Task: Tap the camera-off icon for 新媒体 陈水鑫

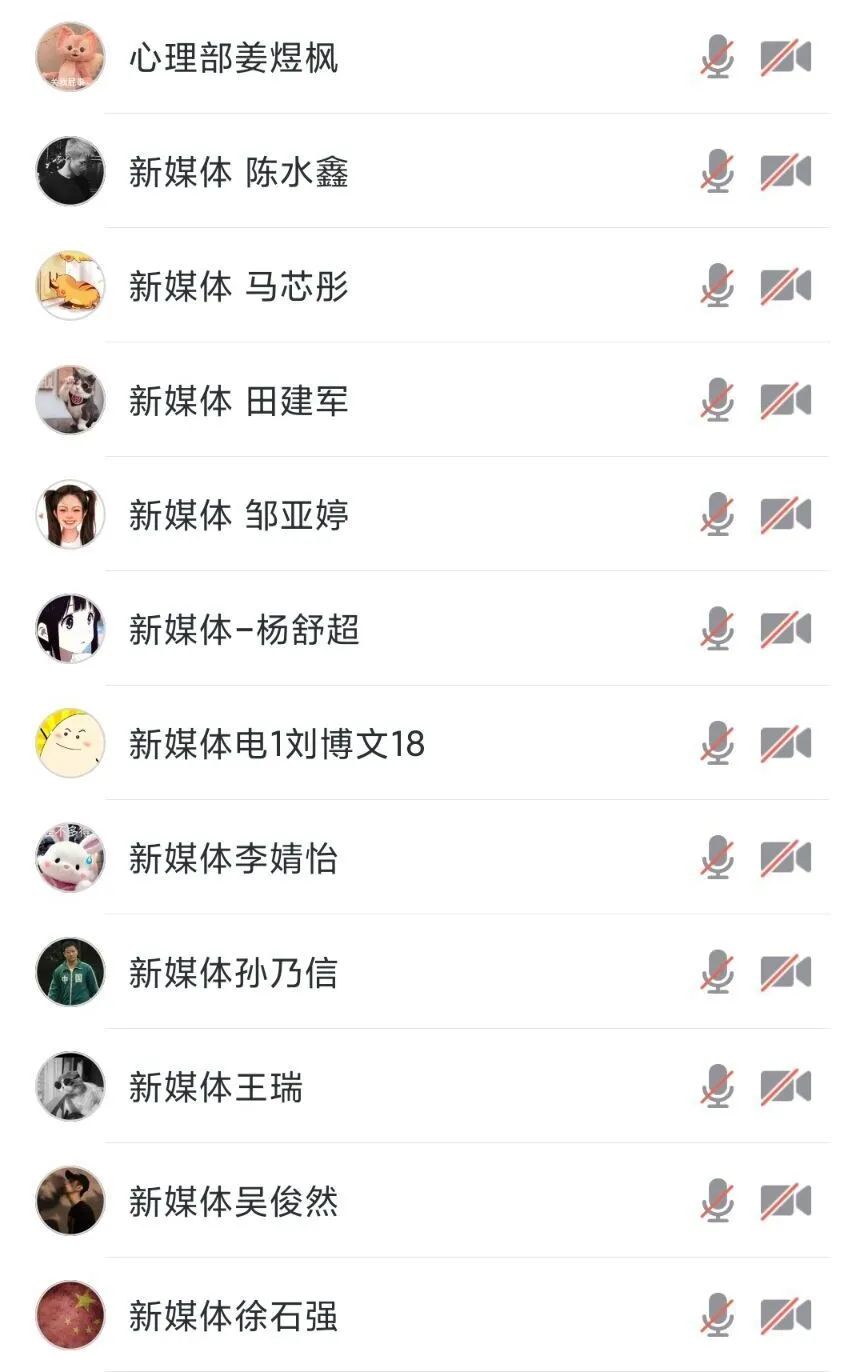Action: pyautogui.click(x=785, y=173)
